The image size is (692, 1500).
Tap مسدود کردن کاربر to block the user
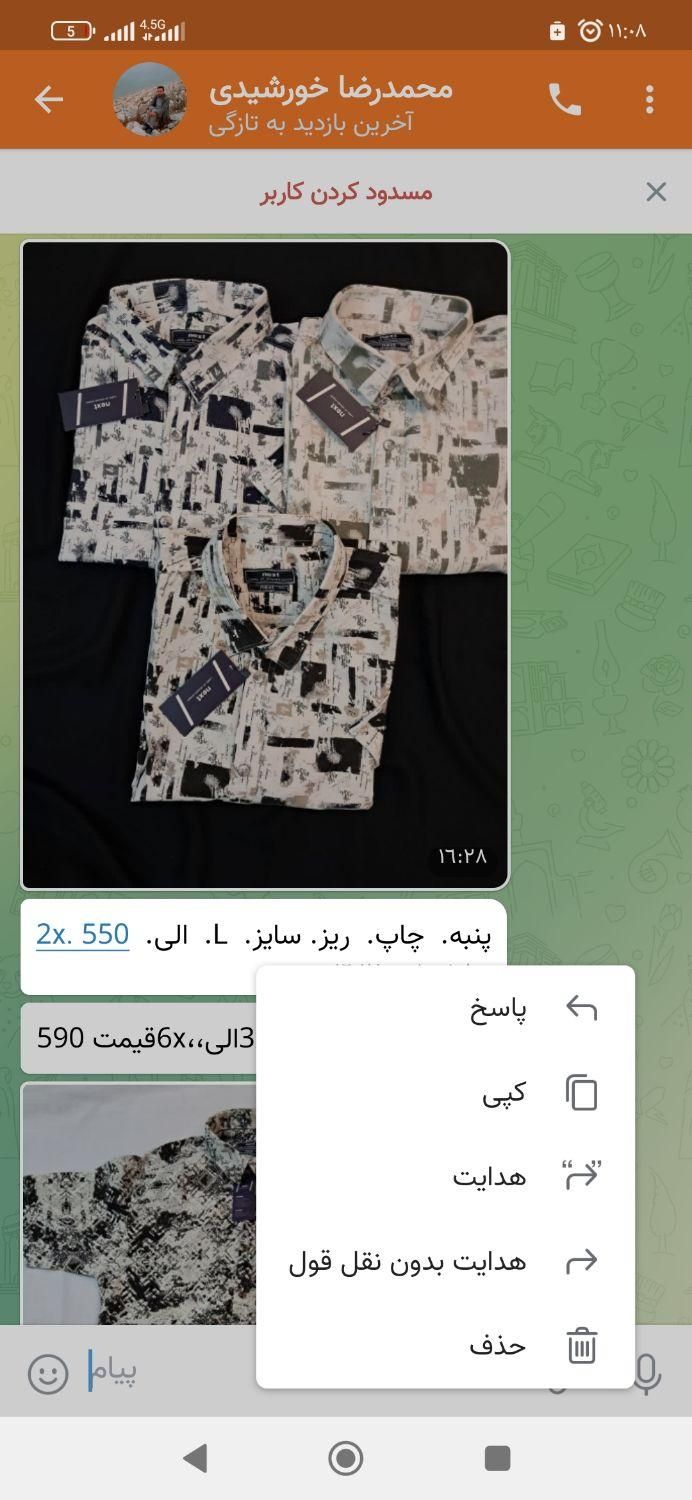click(x=346, y=192)
